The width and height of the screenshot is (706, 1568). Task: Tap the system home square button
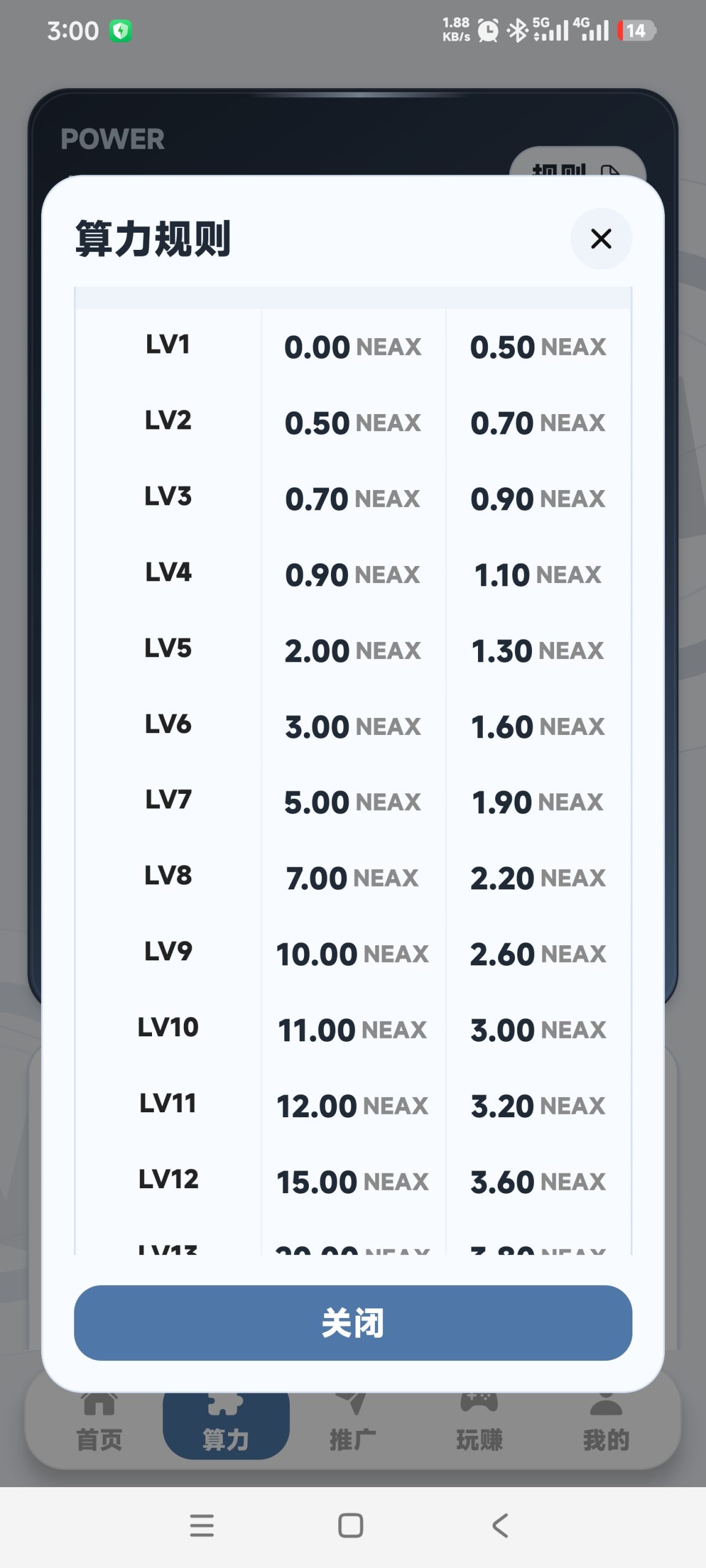[x=351, y=1525]
